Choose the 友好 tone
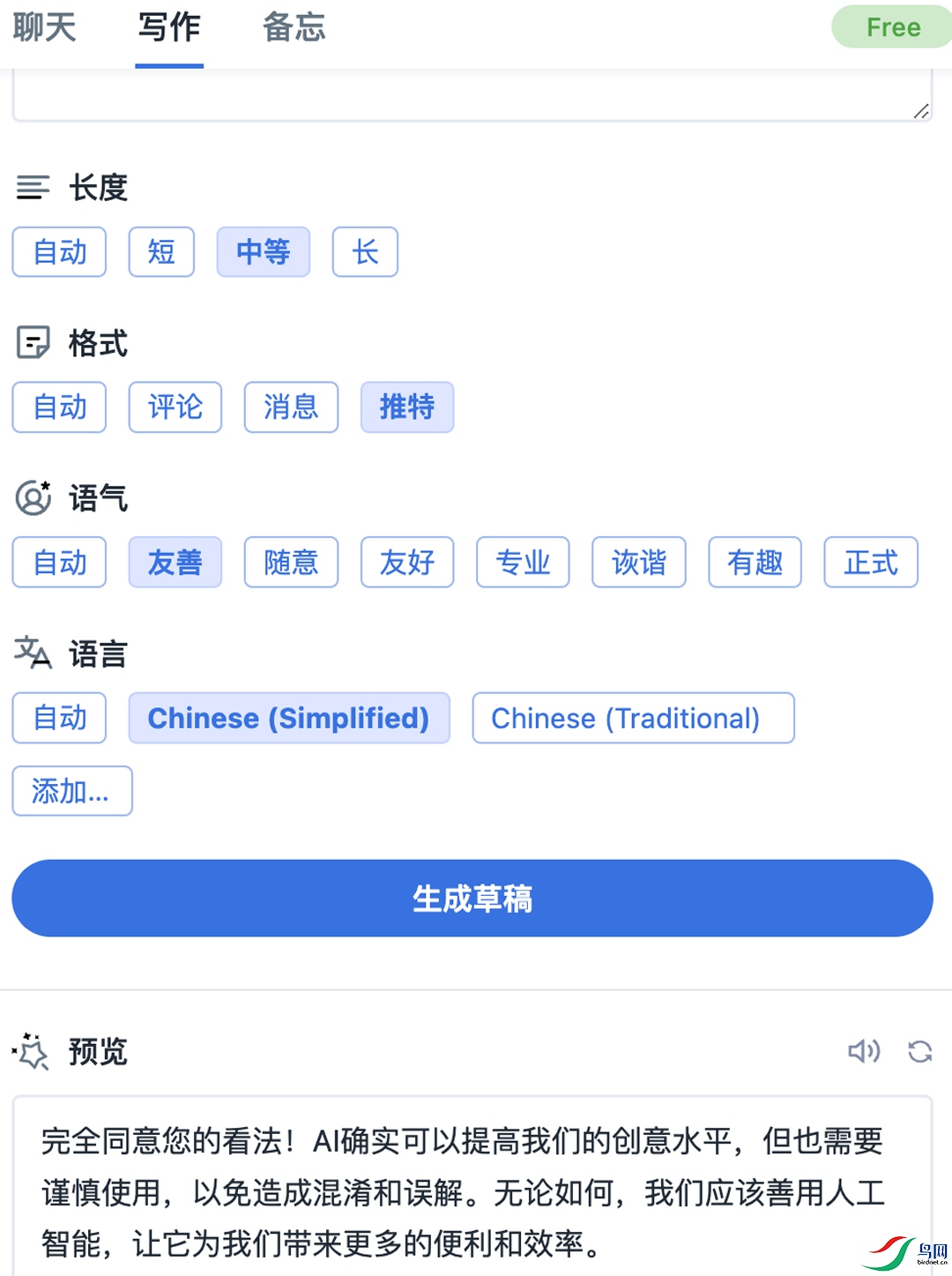 (406, 563)
